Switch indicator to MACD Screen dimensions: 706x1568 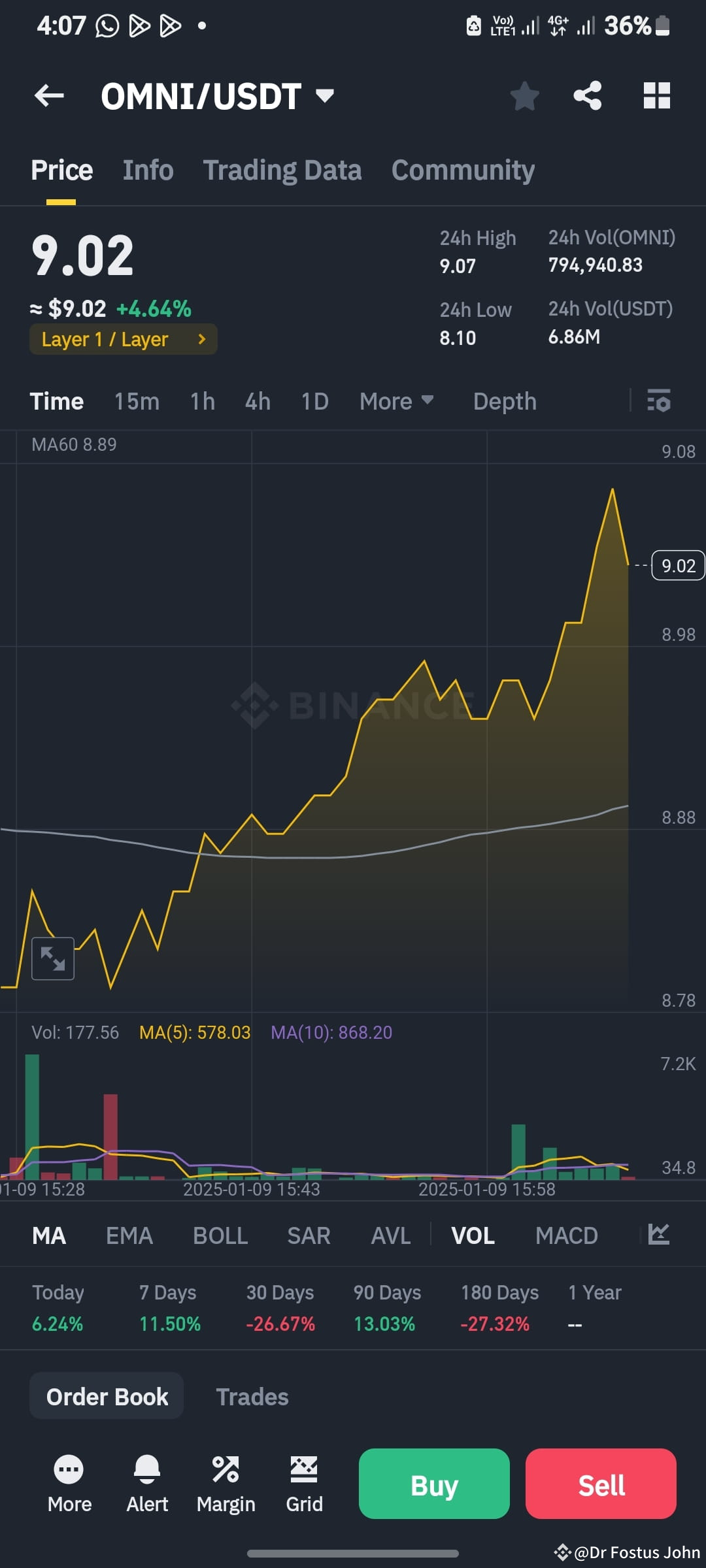coord(566,1235)
